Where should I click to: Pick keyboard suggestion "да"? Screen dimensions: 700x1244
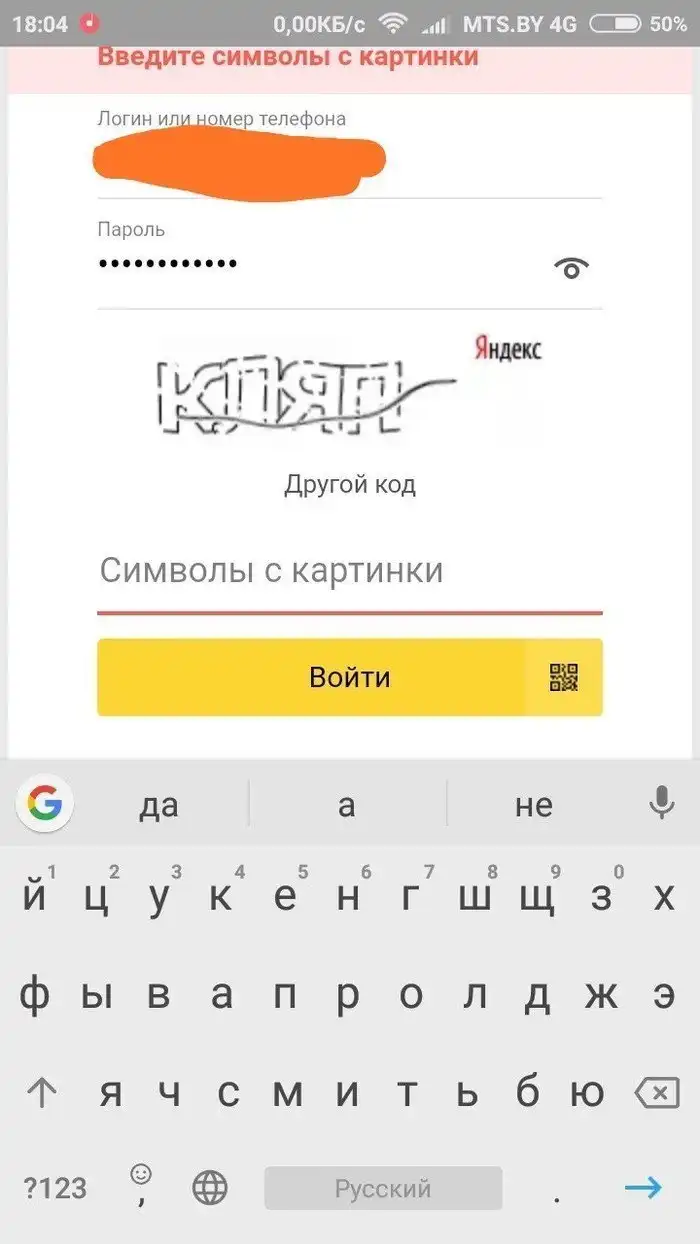(x=158, y=805)
